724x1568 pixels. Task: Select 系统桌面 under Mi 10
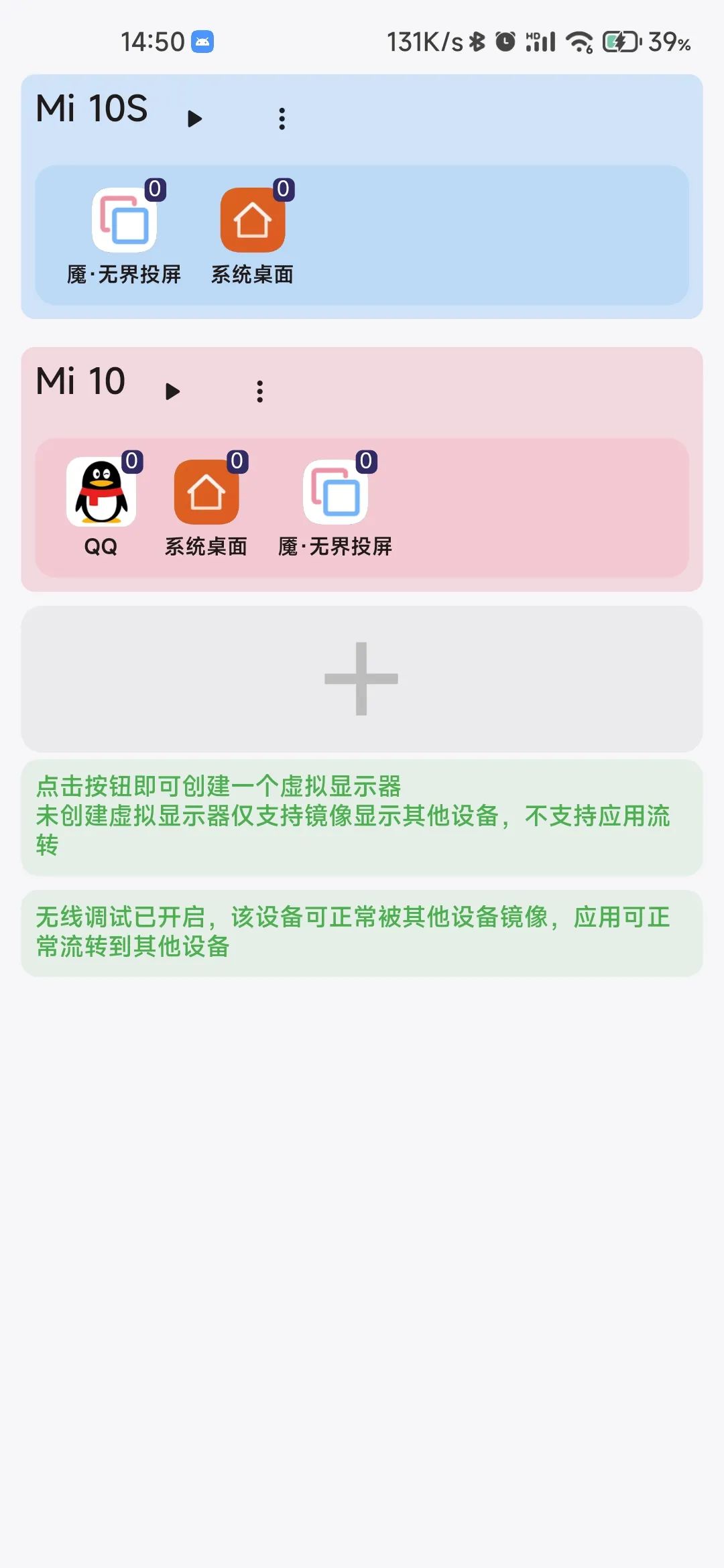[206, 493]
